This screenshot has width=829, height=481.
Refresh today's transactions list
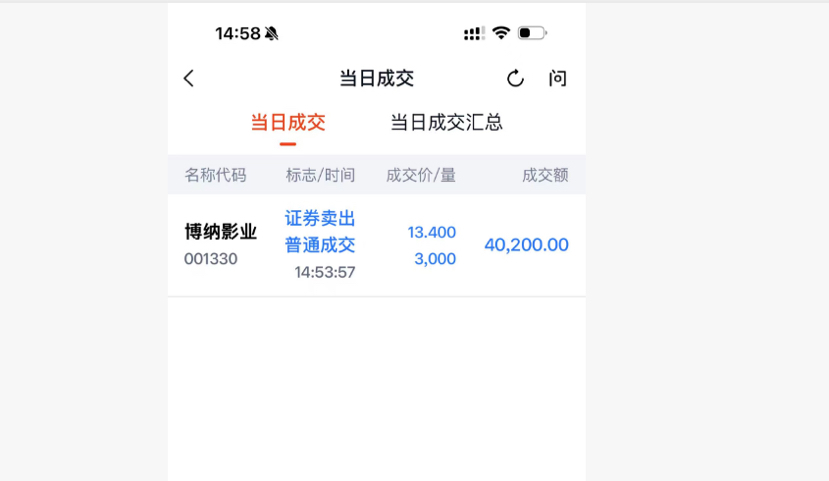click(515, 79)
